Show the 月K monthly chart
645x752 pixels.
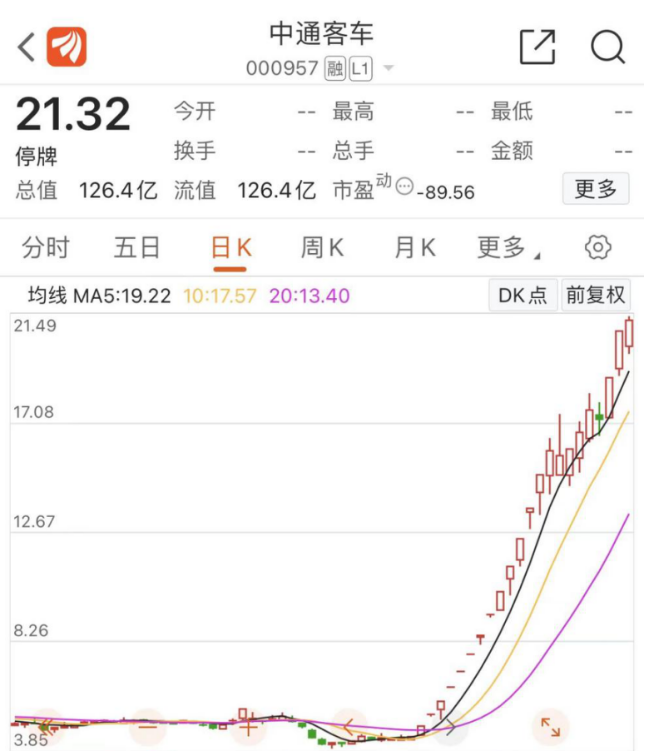click(x=414, y=247)
